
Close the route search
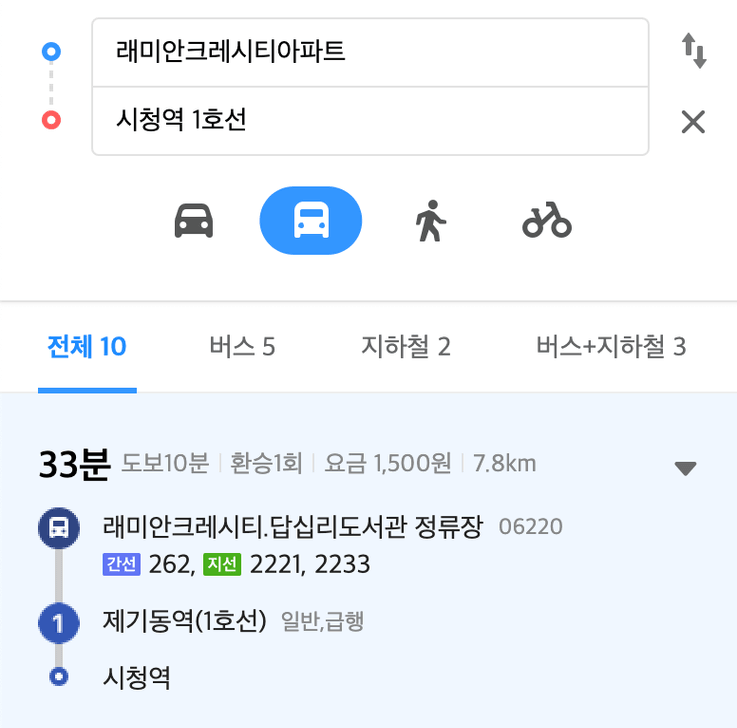click(x=693, y=122)
